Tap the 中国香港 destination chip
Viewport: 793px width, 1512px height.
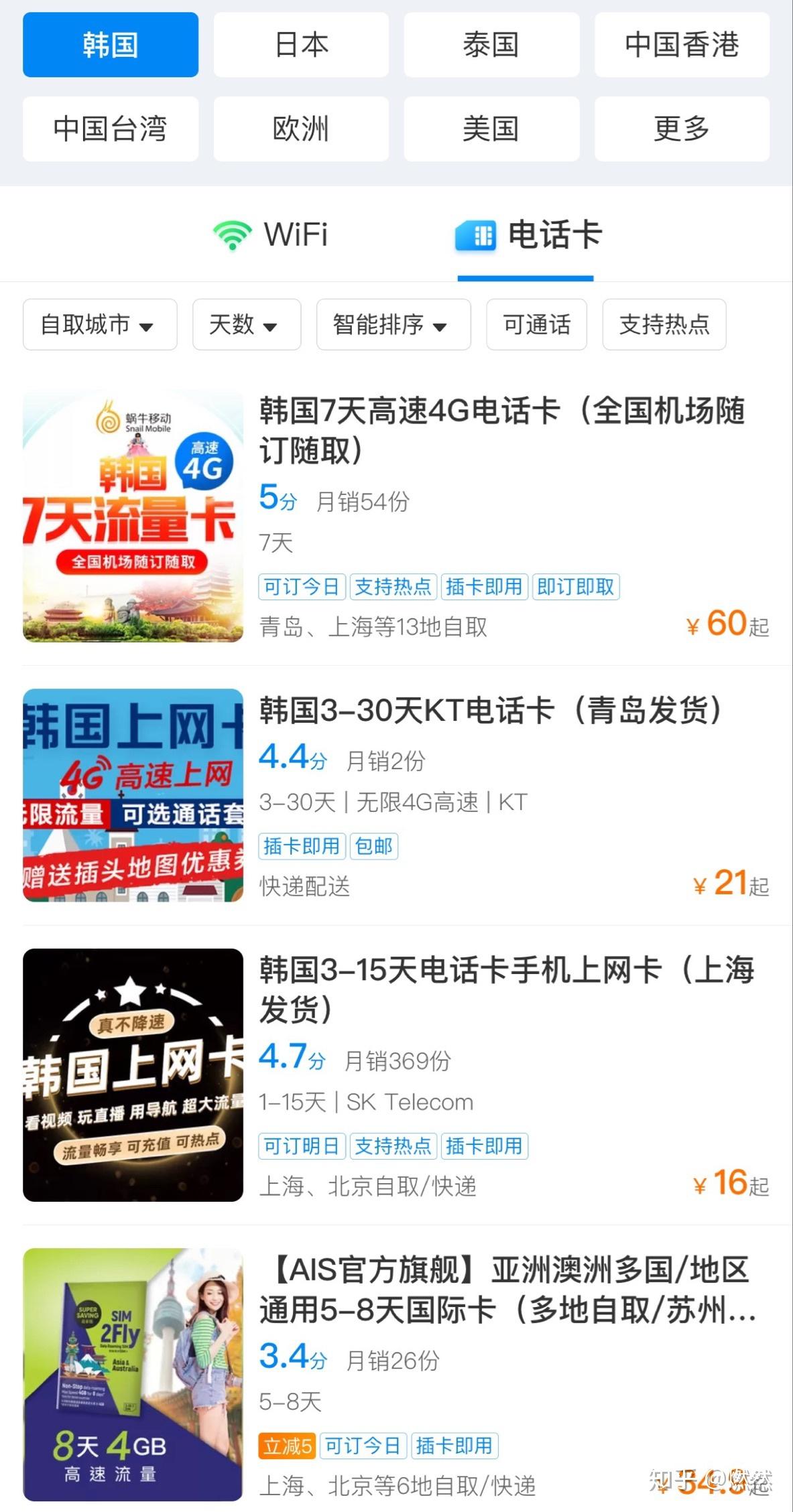pos(682,45)
